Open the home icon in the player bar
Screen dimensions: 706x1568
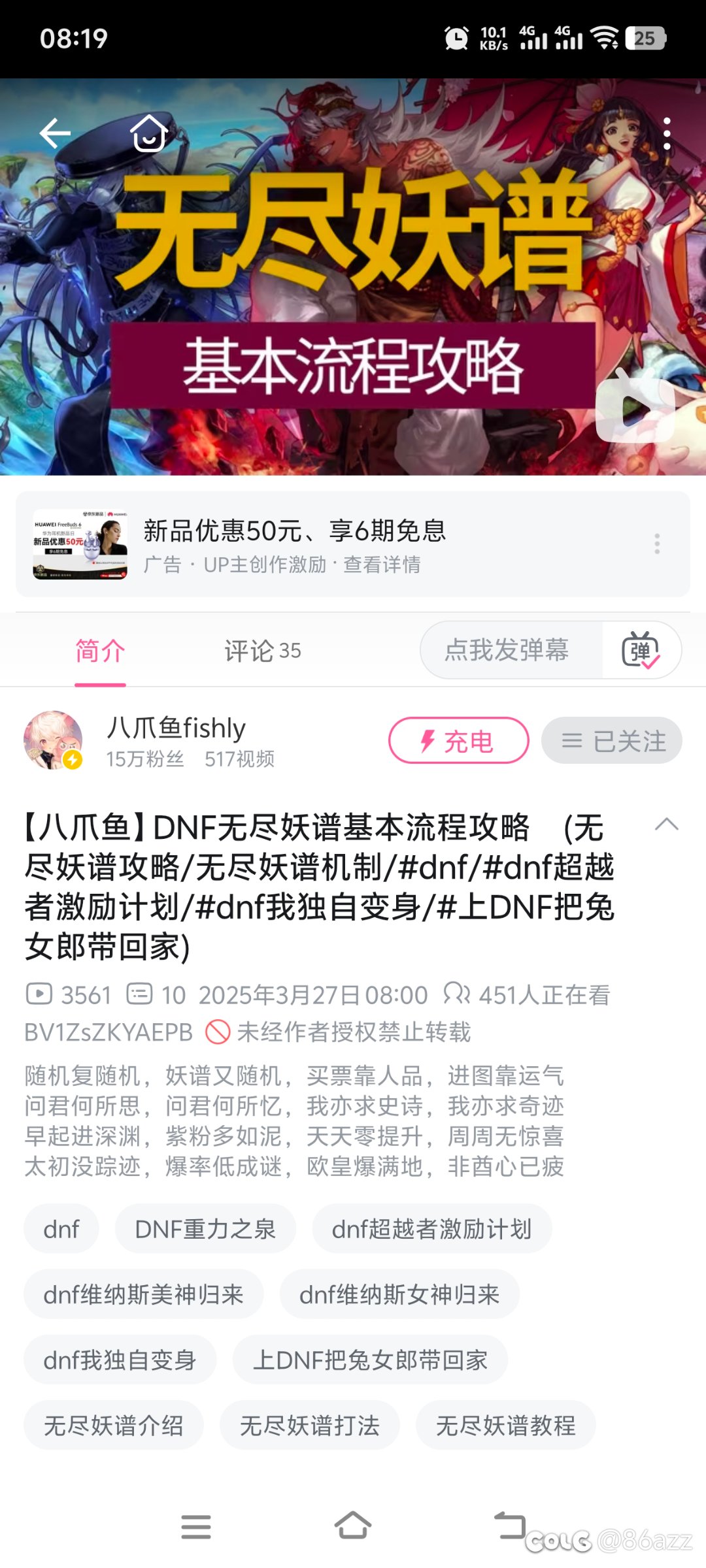(x=149, y=133)
